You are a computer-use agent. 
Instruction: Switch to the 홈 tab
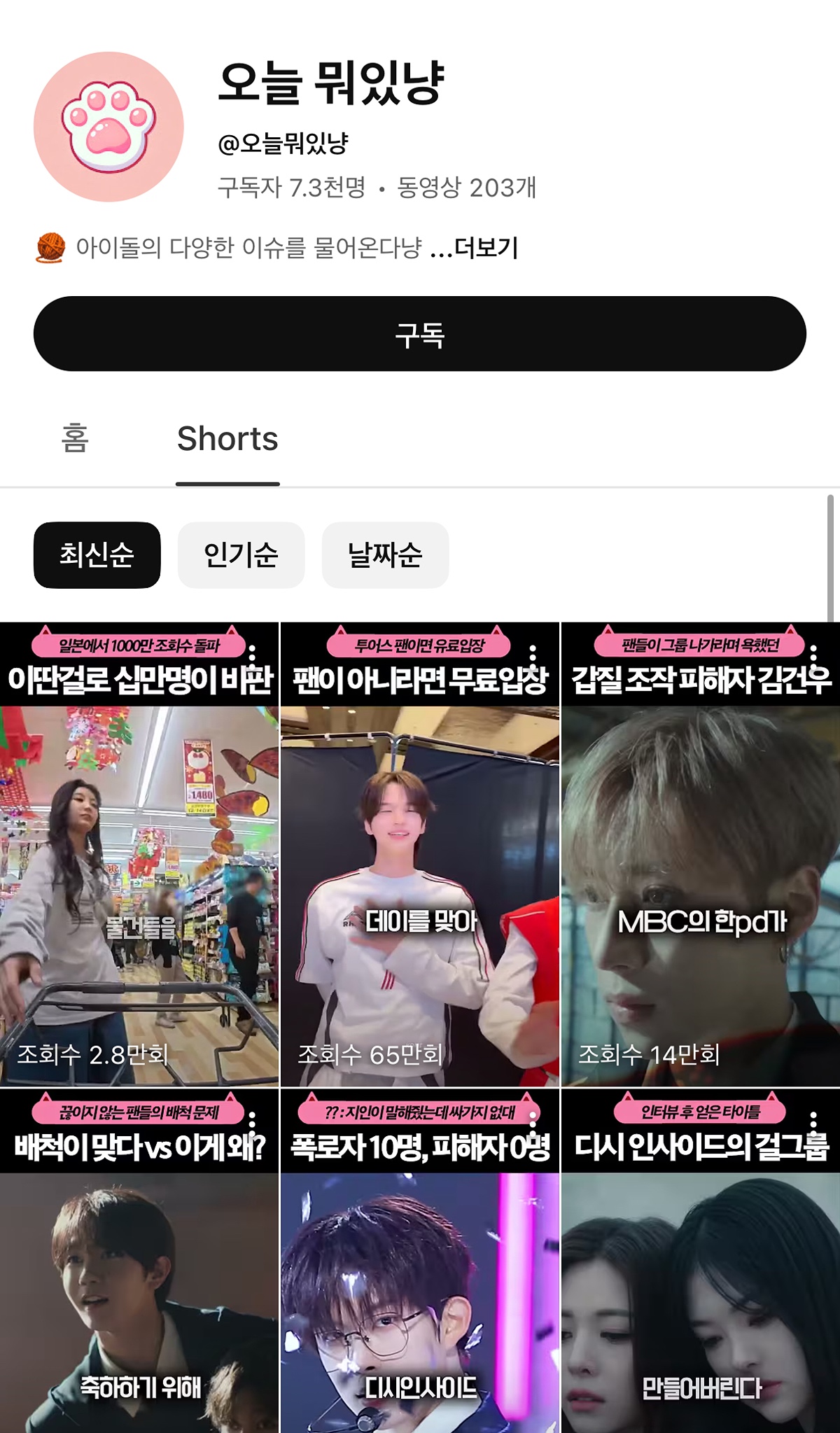click(x=75, y=439)
